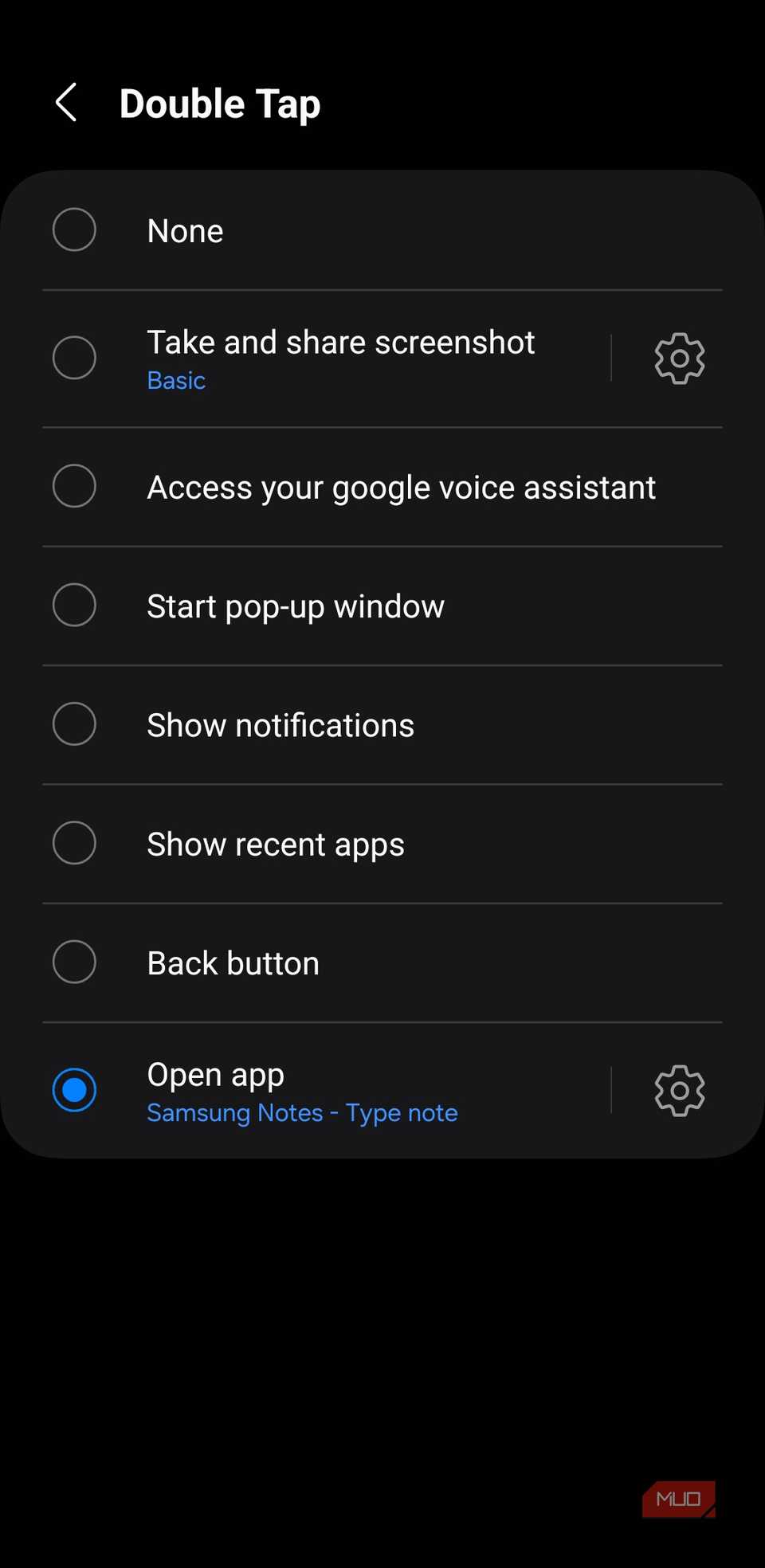Screen dimensions: 765x1568
Task: Enable Show notifications for double tap
Action: [73, 723]
